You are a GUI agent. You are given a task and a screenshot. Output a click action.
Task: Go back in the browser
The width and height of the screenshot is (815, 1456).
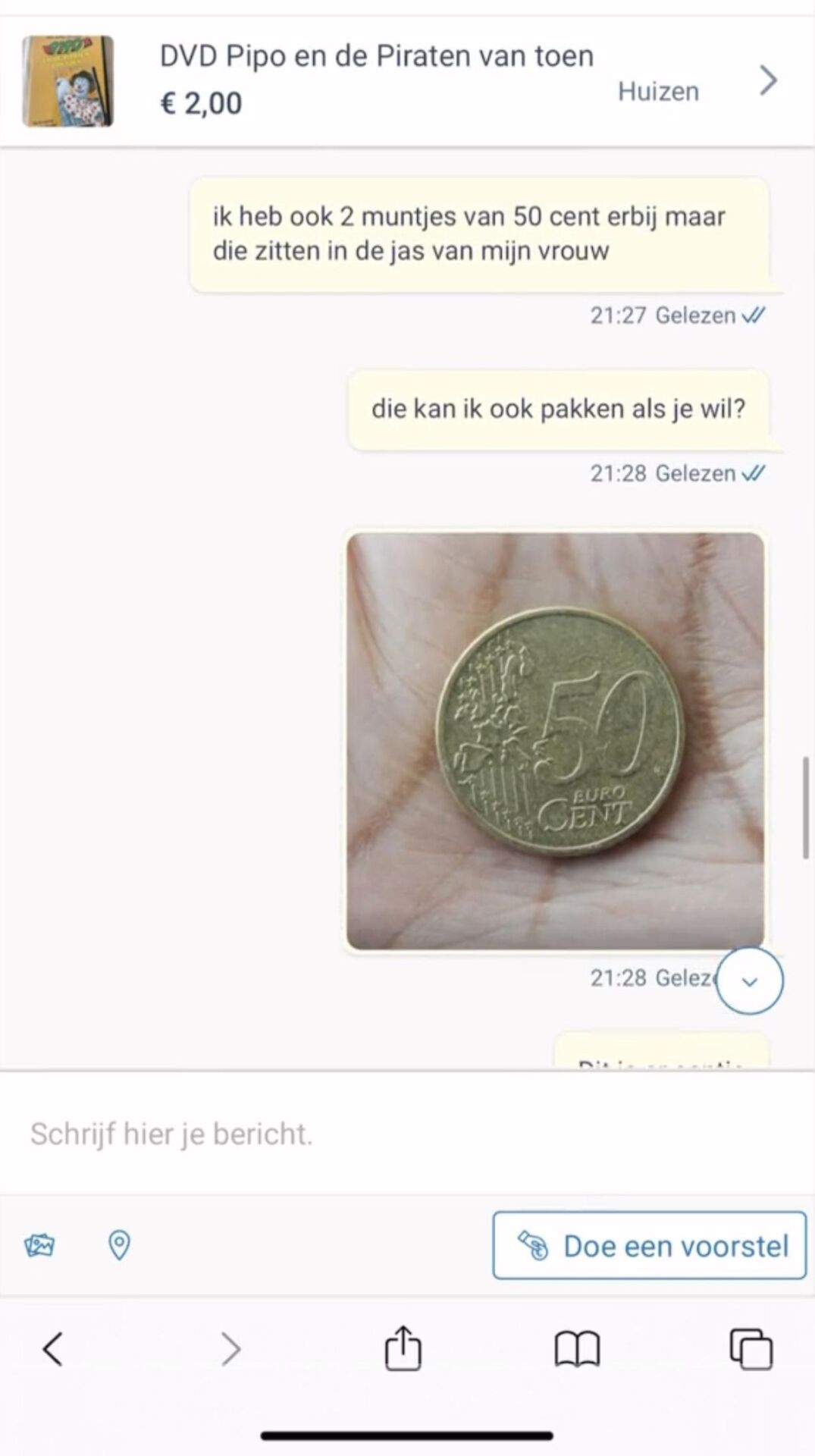click(53, 1349)
